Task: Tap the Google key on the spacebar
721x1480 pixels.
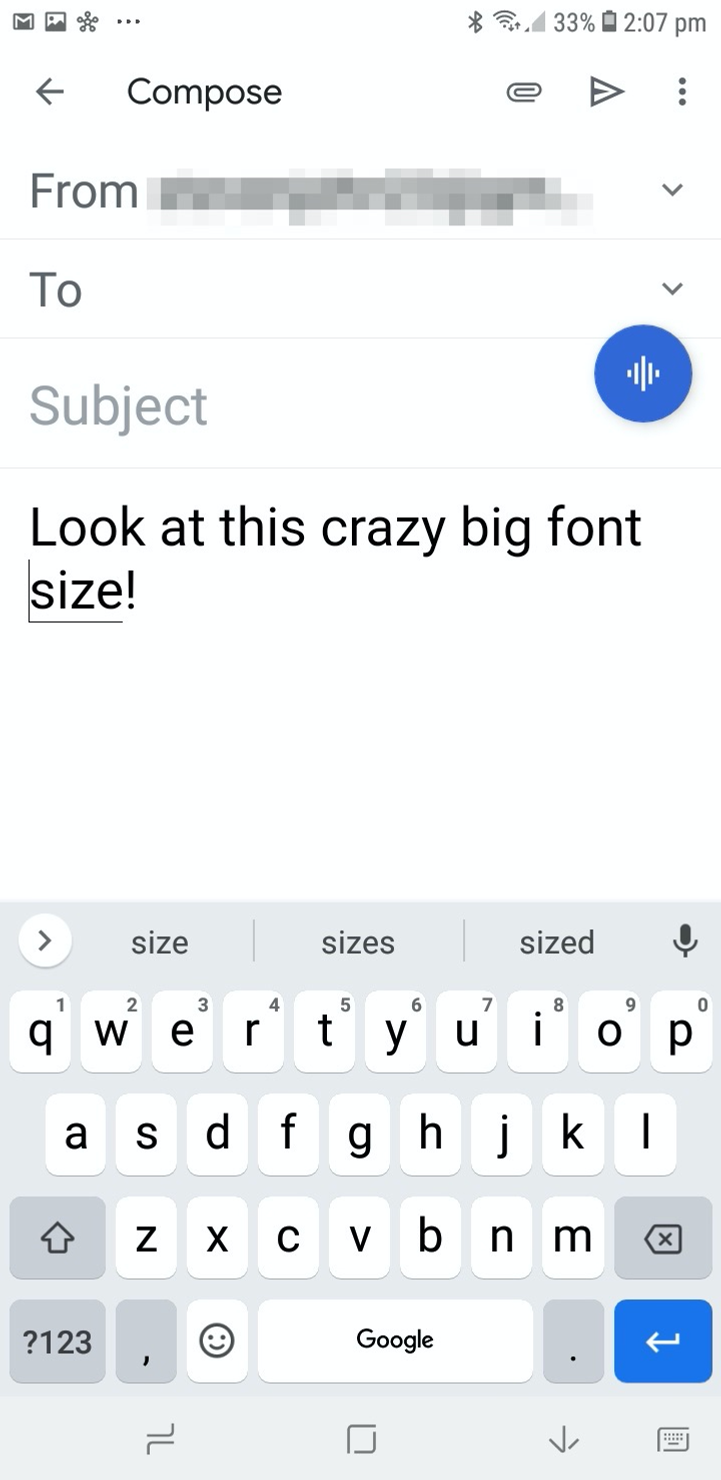Action: (x=394, y=1341)
